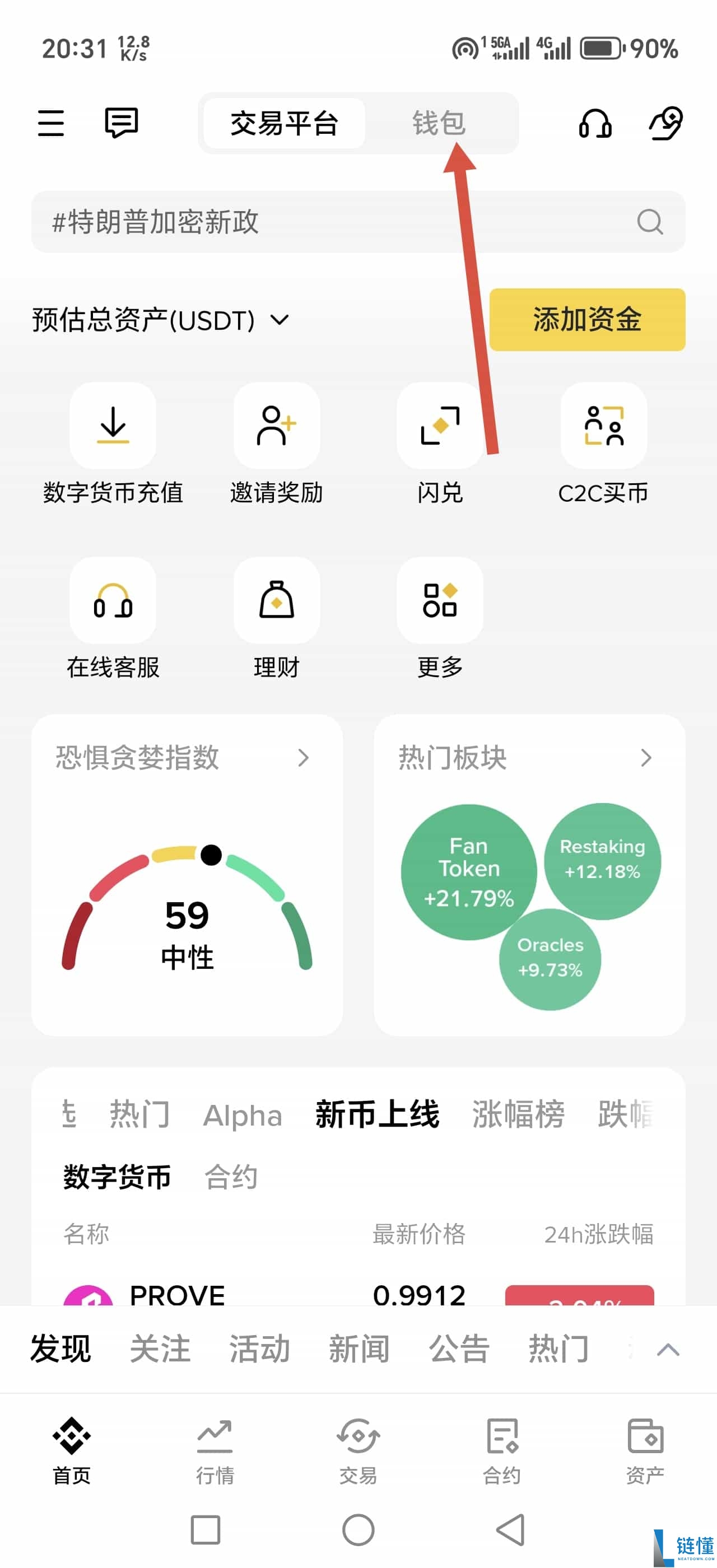
Task: Open the headset support icon at top right
Action: click(595, 124)
